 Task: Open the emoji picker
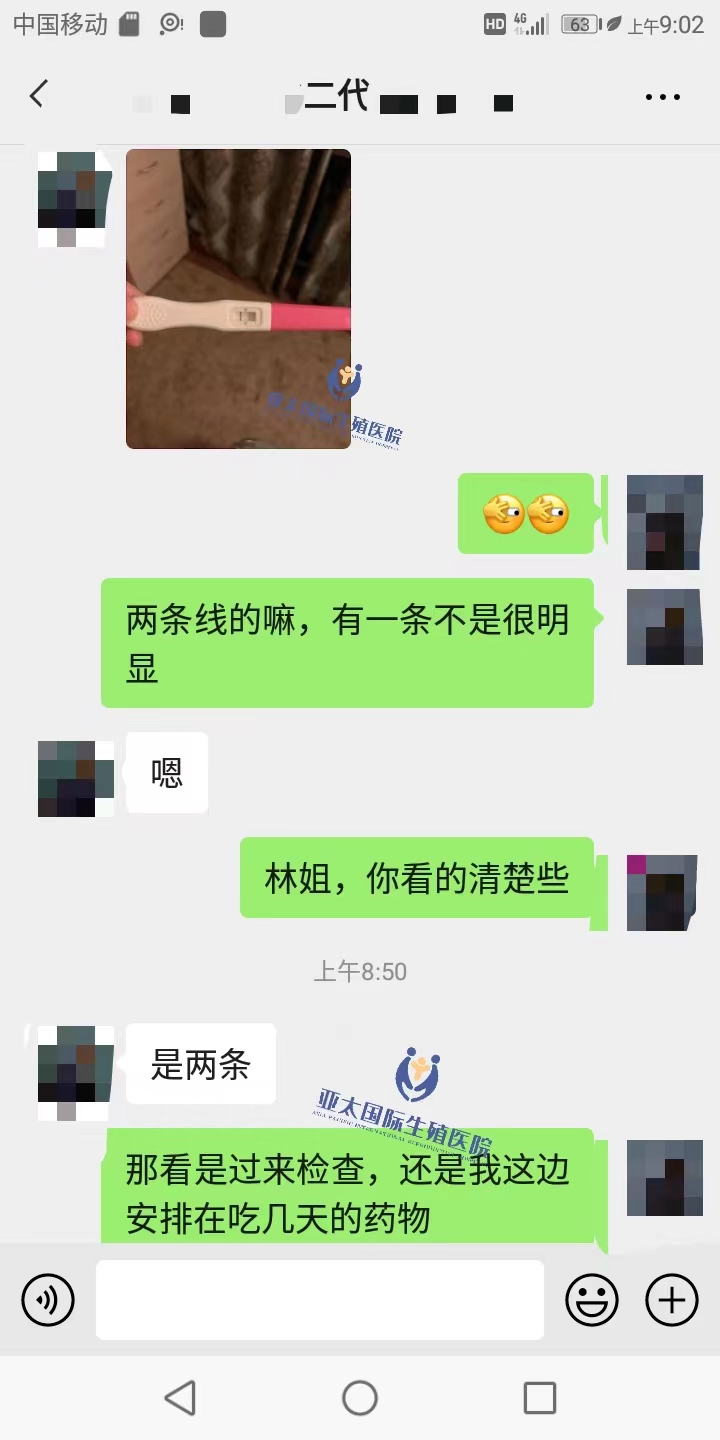[x=592, y=1300]
